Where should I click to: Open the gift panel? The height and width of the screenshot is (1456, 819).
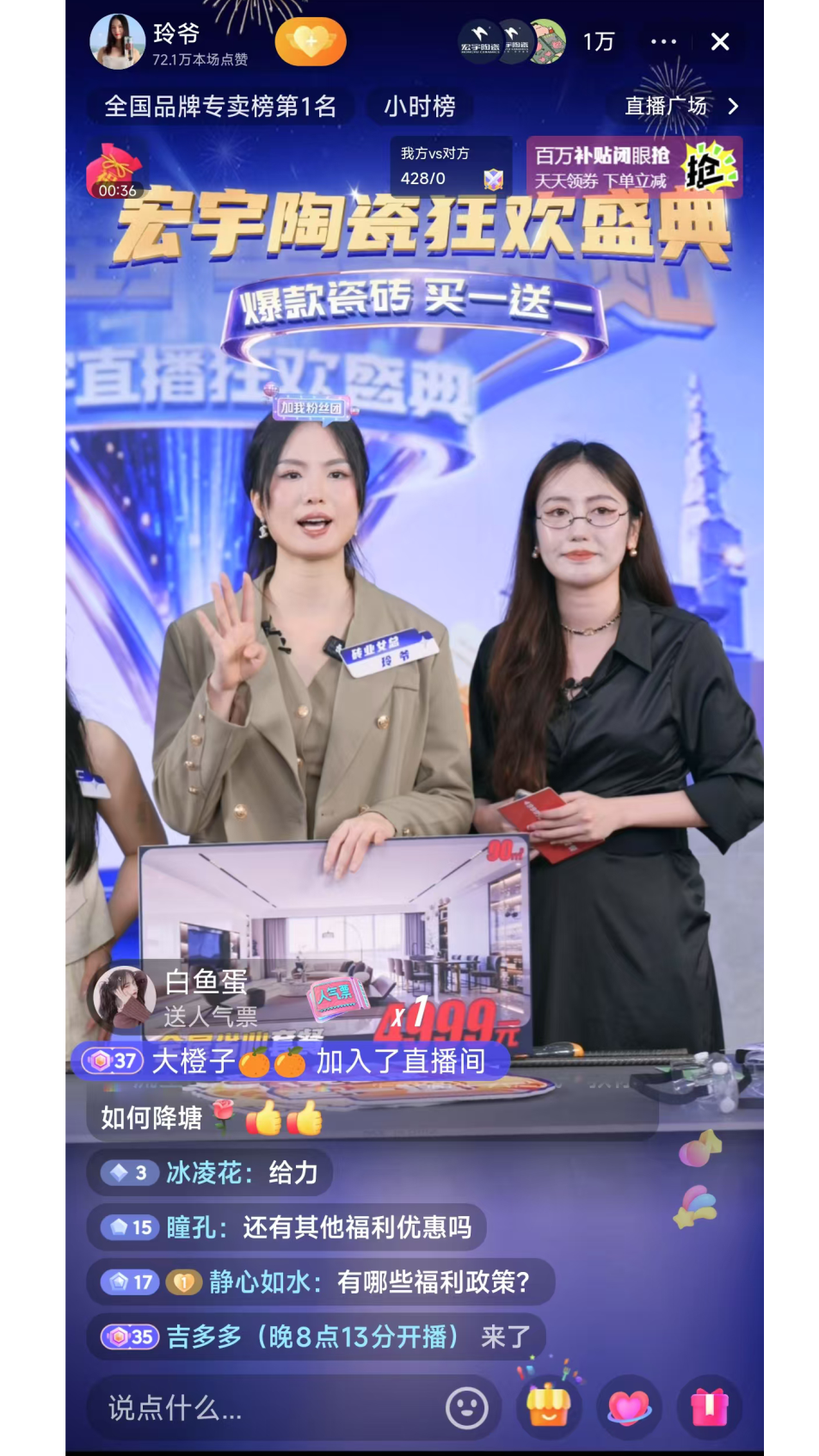click(x=710, y=1409)
